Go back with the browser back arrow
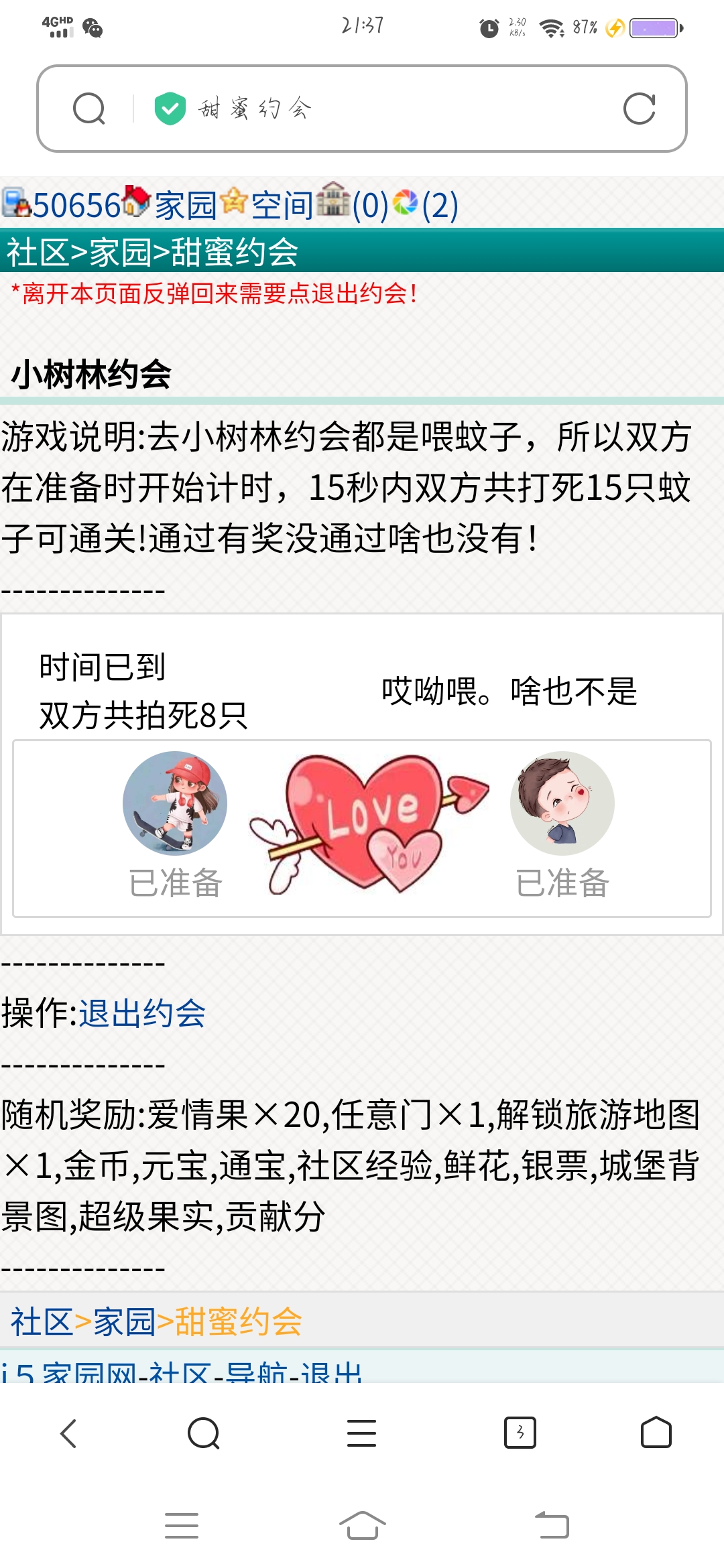This screenshot has height=1568, width=724. click(x=68, y=1433)
